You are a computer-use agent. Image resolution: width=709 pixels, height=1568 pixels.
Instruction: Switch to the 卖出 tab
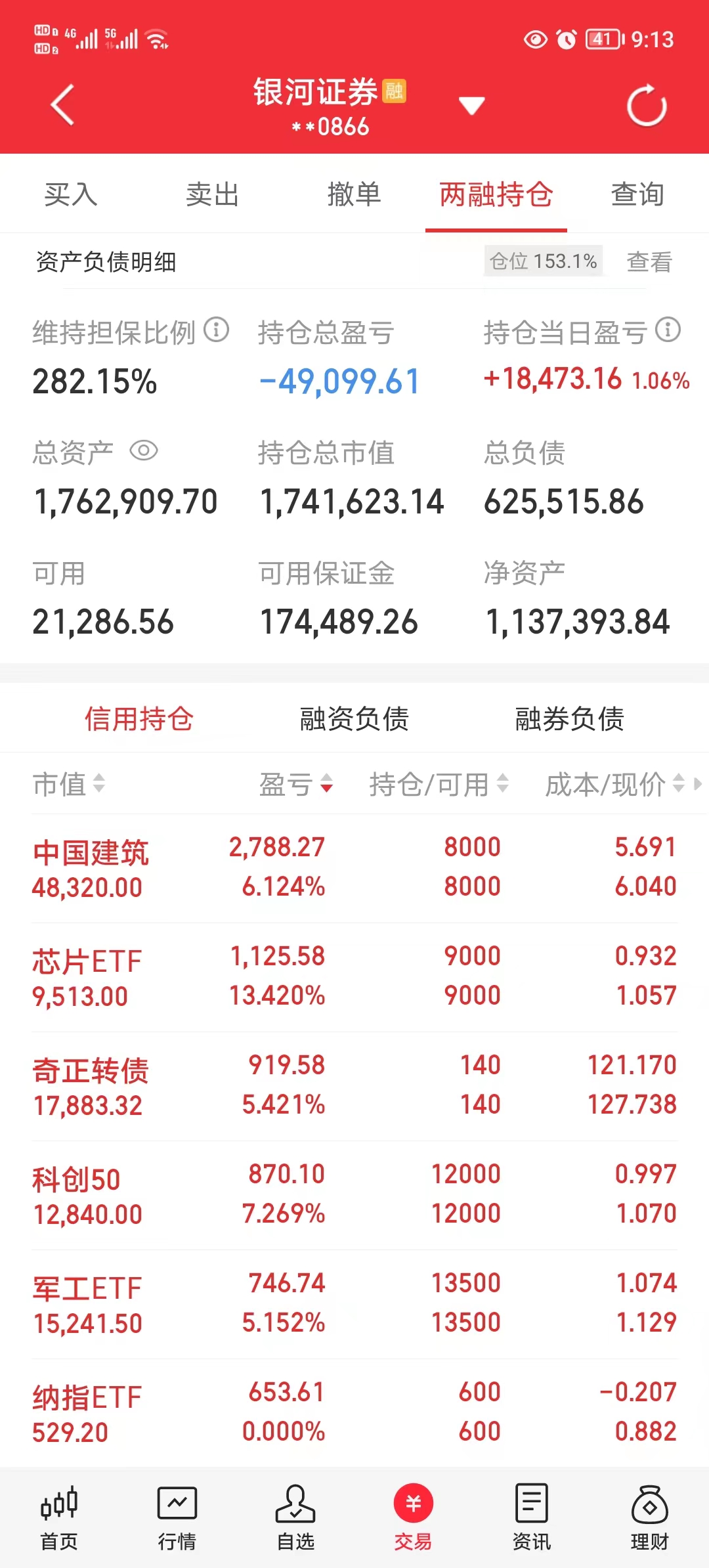(212, 194)
